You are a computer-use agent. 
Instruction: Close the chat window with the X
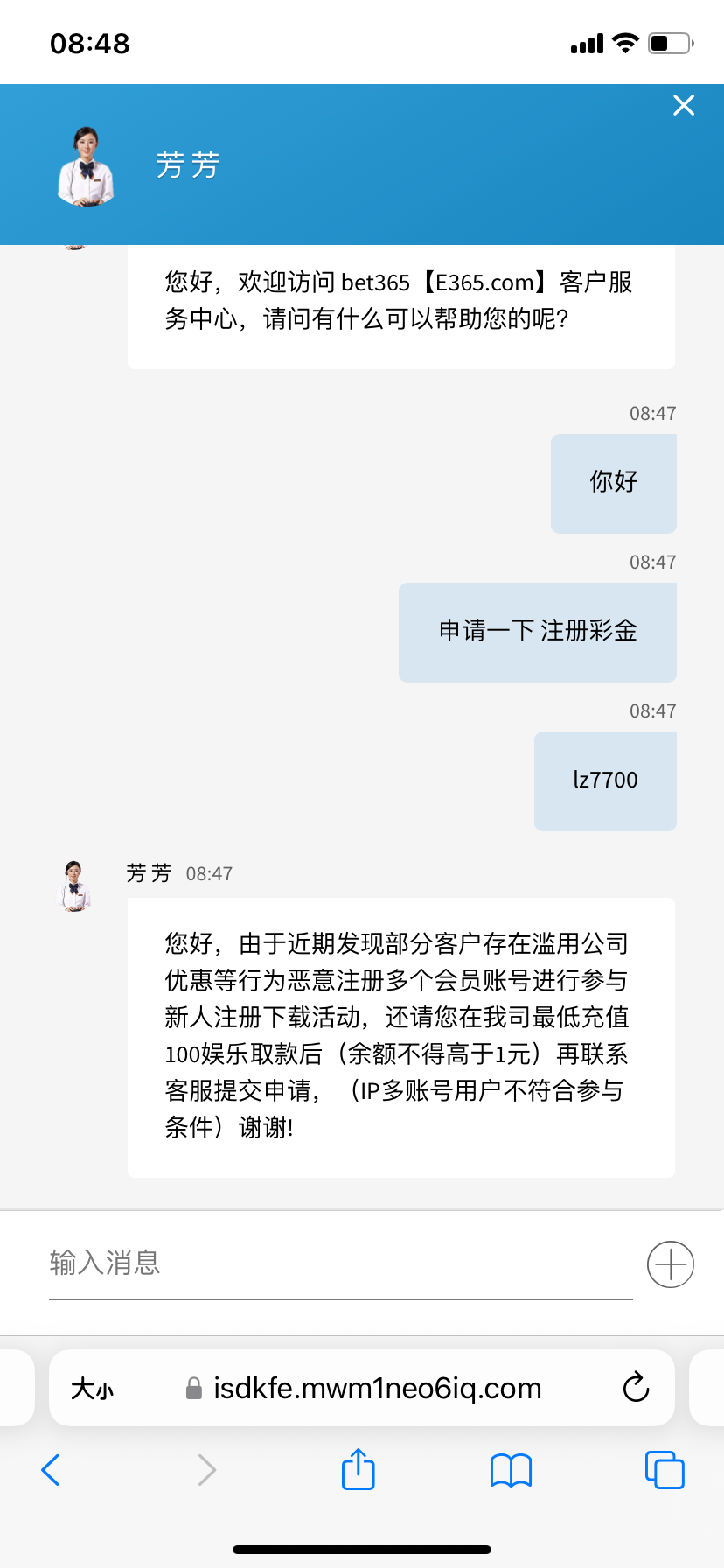coord(683,105)
